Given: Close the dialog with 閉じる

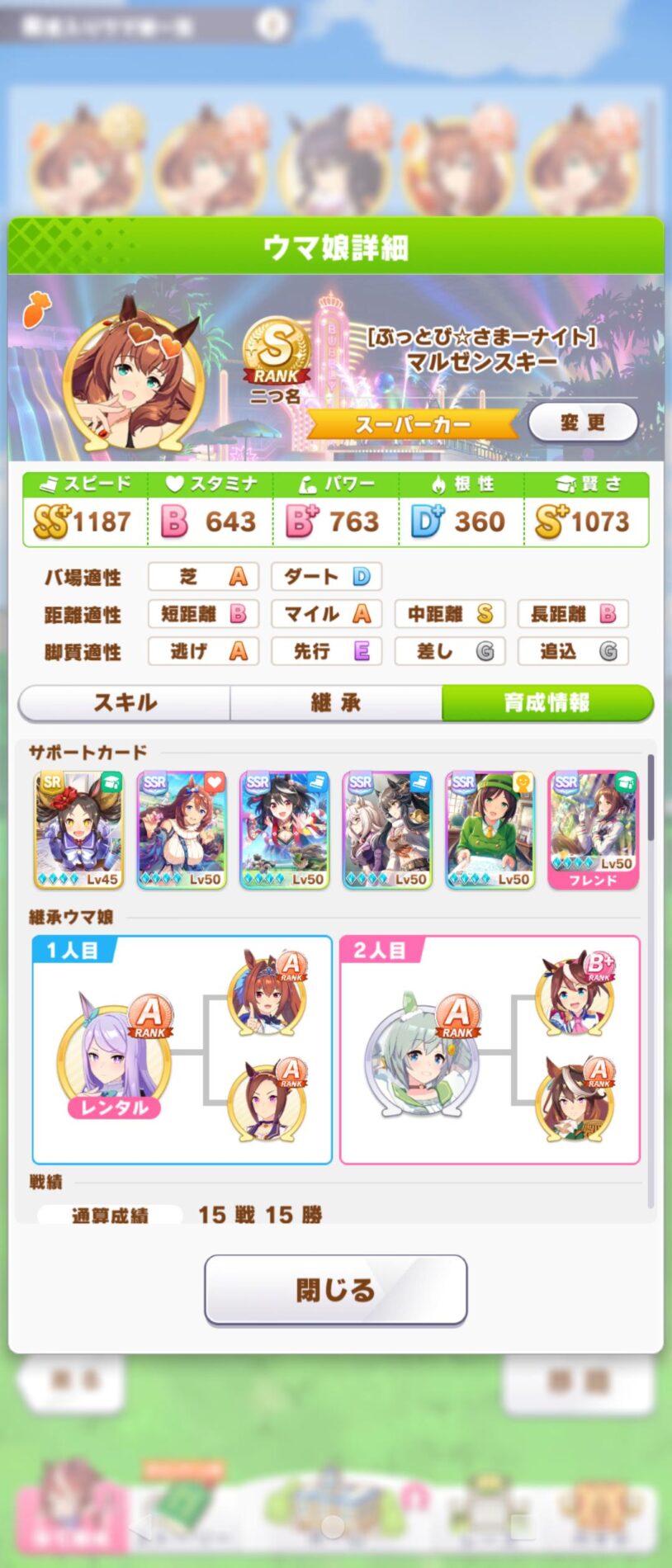Looking at the screenshot, I should (x=335, y=1289).
